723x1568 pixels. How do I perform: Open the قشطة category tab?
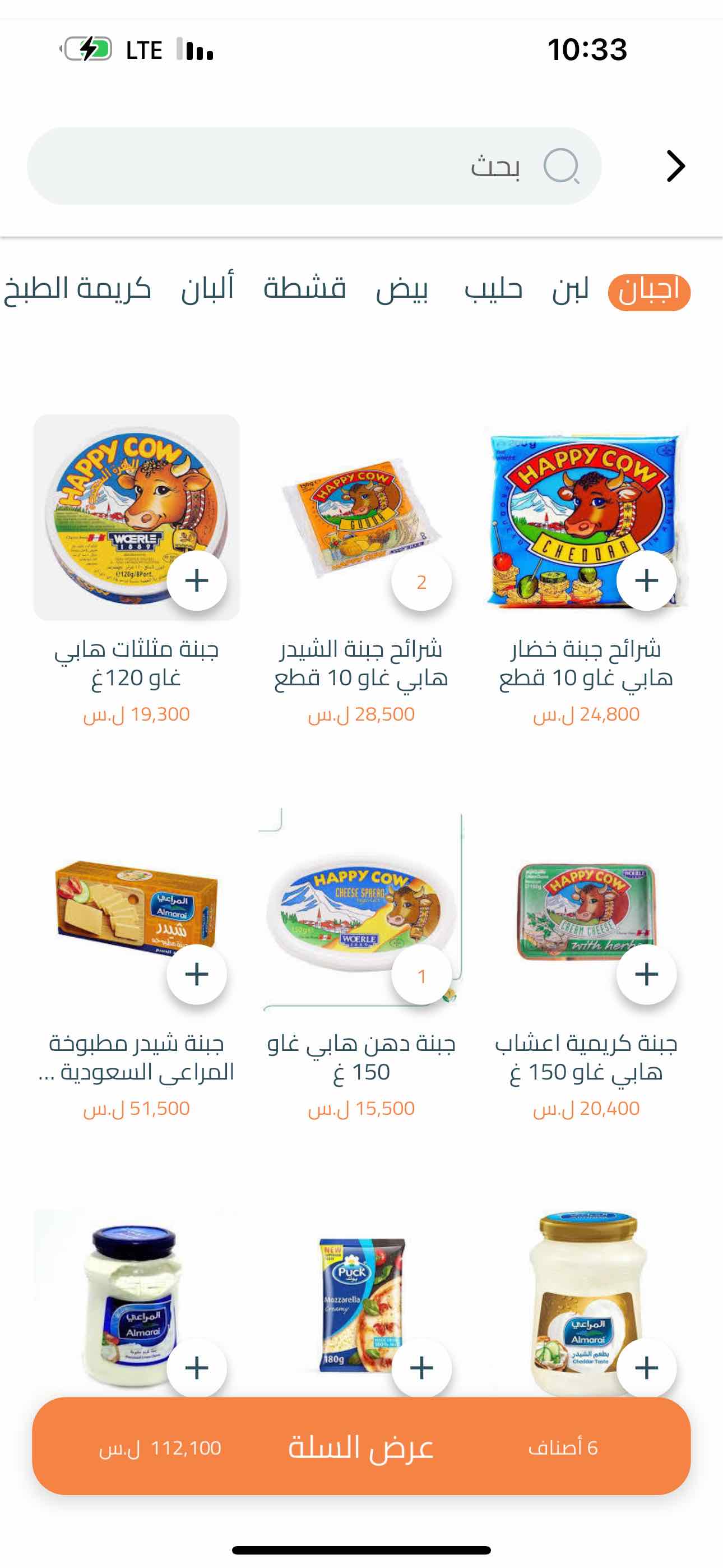point(304,289)
